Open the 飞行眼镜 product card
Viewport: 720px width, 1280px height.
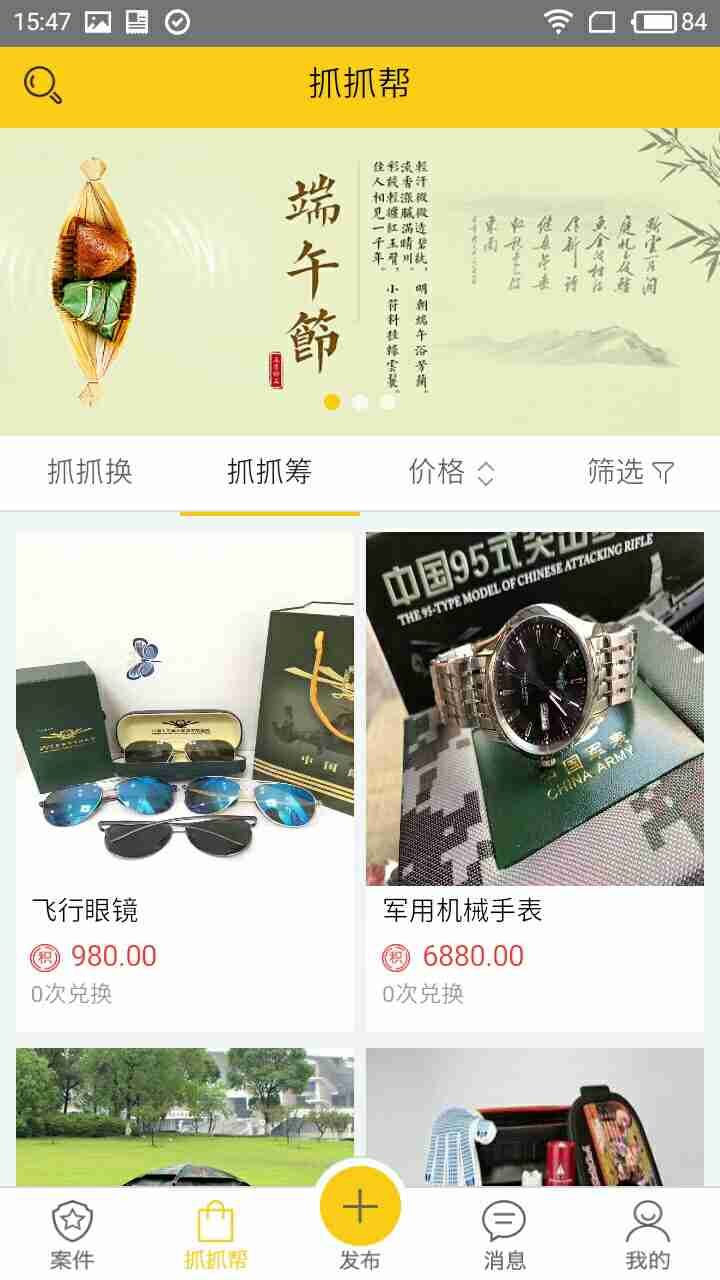click(185, 781)
